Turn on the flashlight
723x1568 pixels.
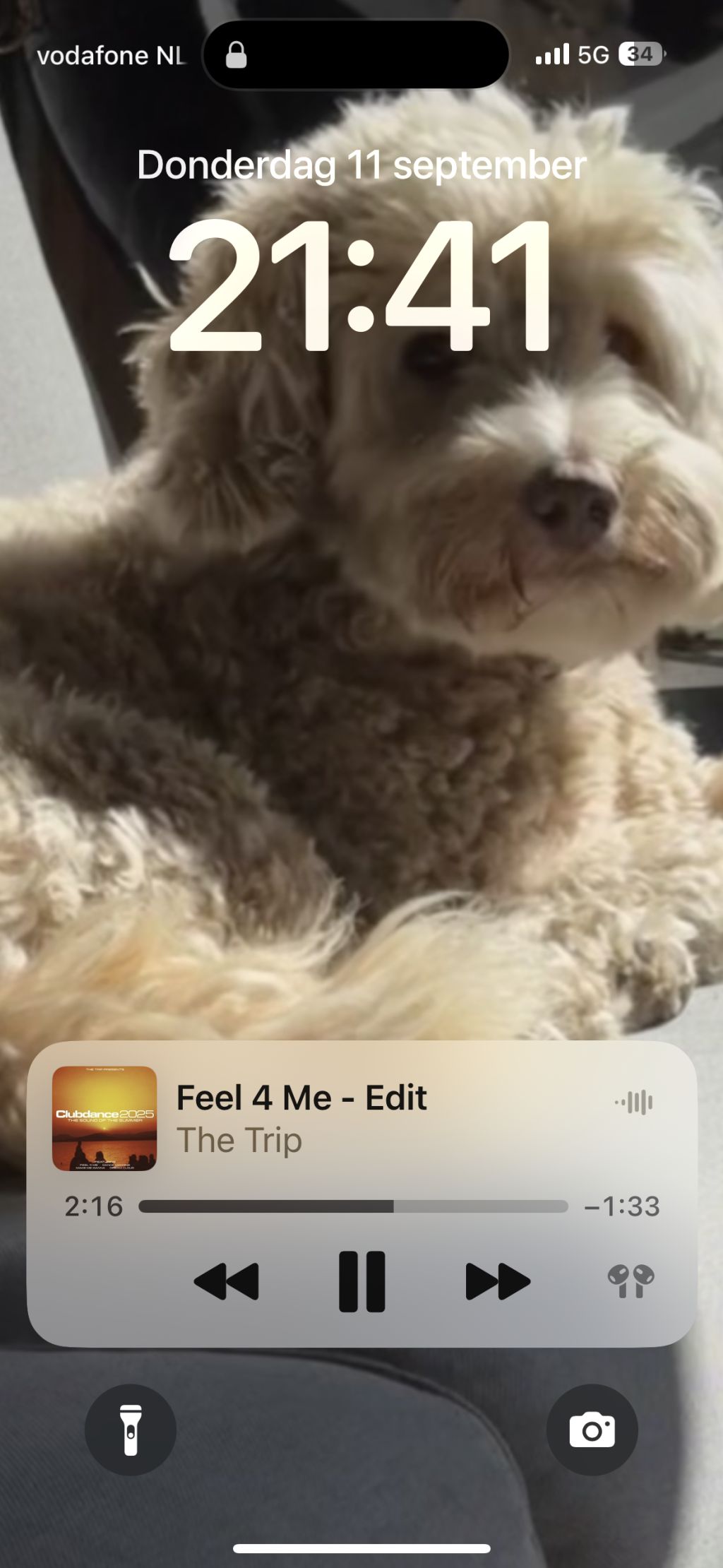(x=131, y=1430)
